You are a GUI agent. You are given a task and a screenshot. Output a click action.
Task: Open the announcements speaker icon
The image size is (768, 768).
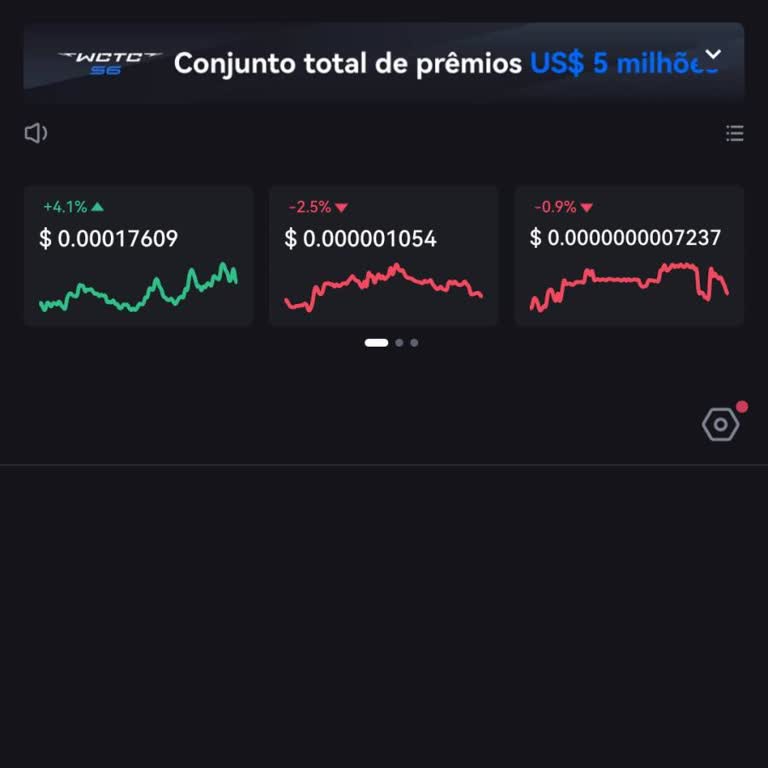(x=36, y=133)
